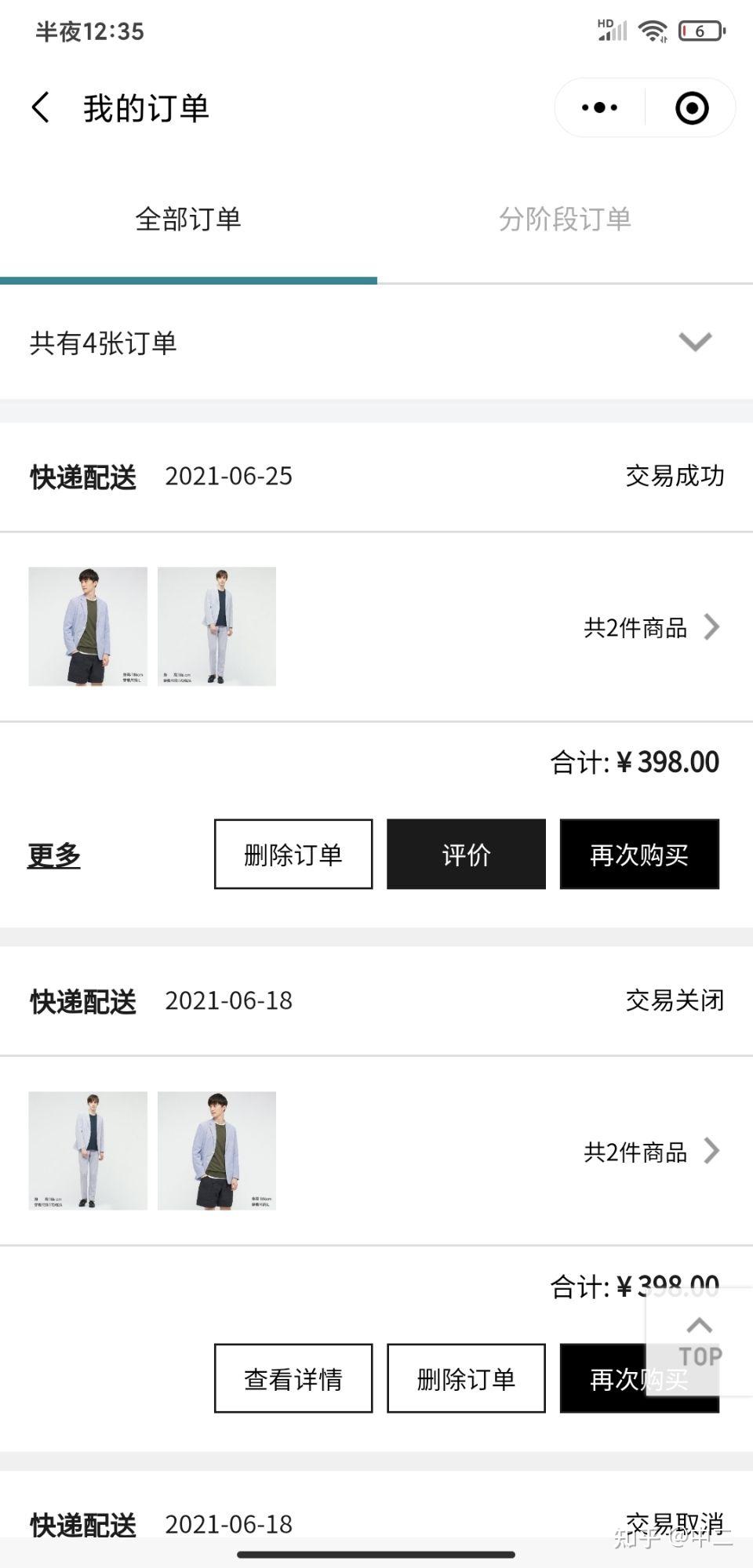Image resolution: width=753 pixels, height=1568 pixels.
Task: Jump back to top with TOP button
Action: click(700, 1342)
